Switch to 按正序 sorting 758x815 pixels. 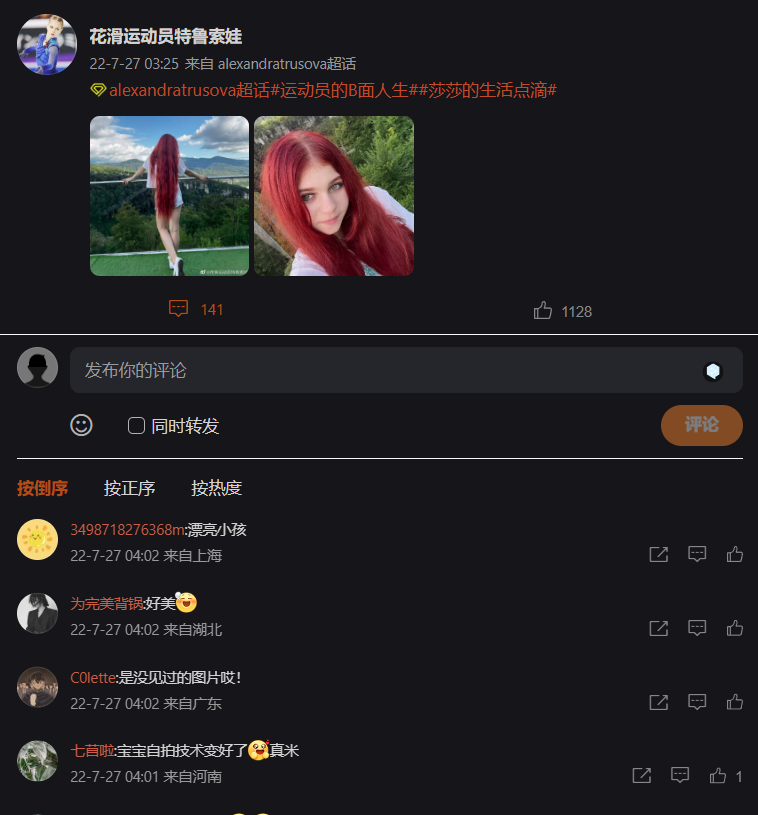129,488
